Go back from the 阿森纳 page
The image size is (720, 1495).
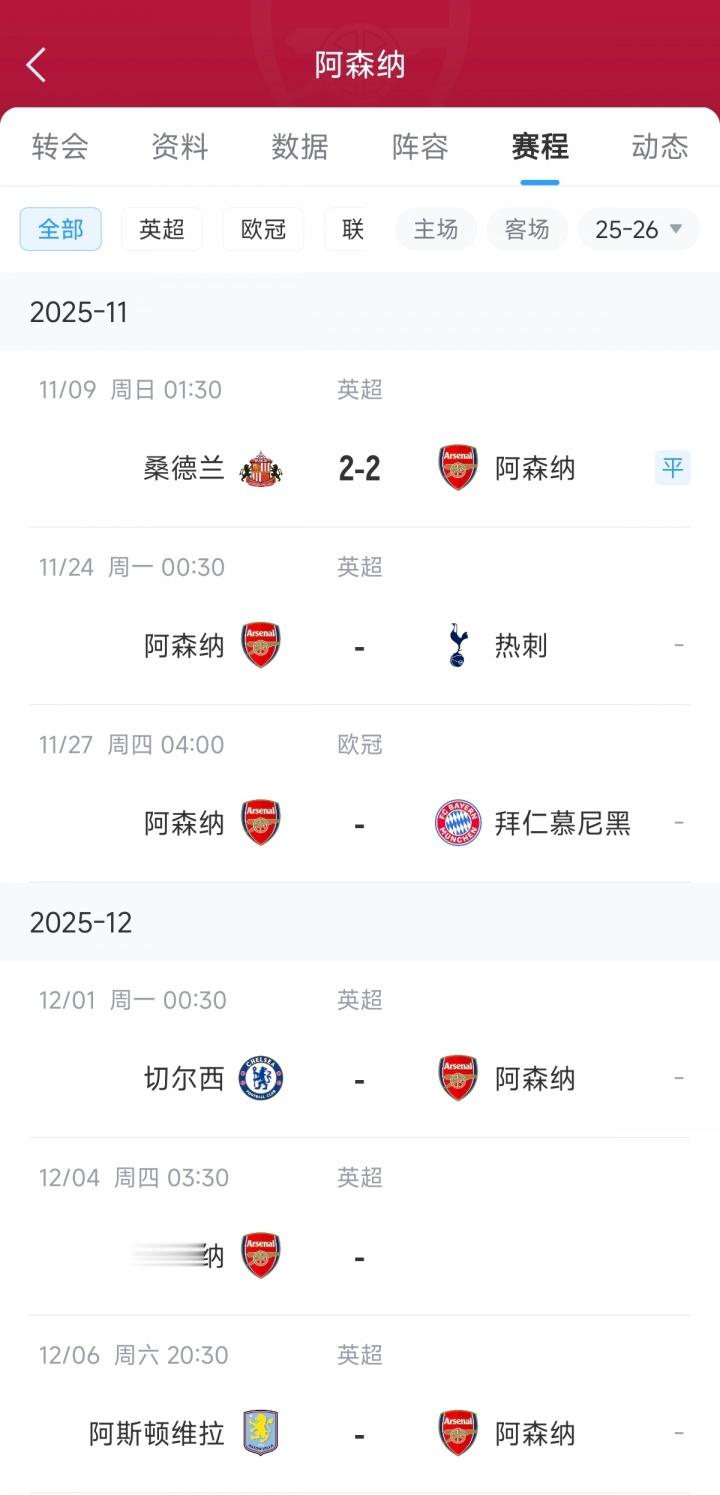tap(36, 65)
